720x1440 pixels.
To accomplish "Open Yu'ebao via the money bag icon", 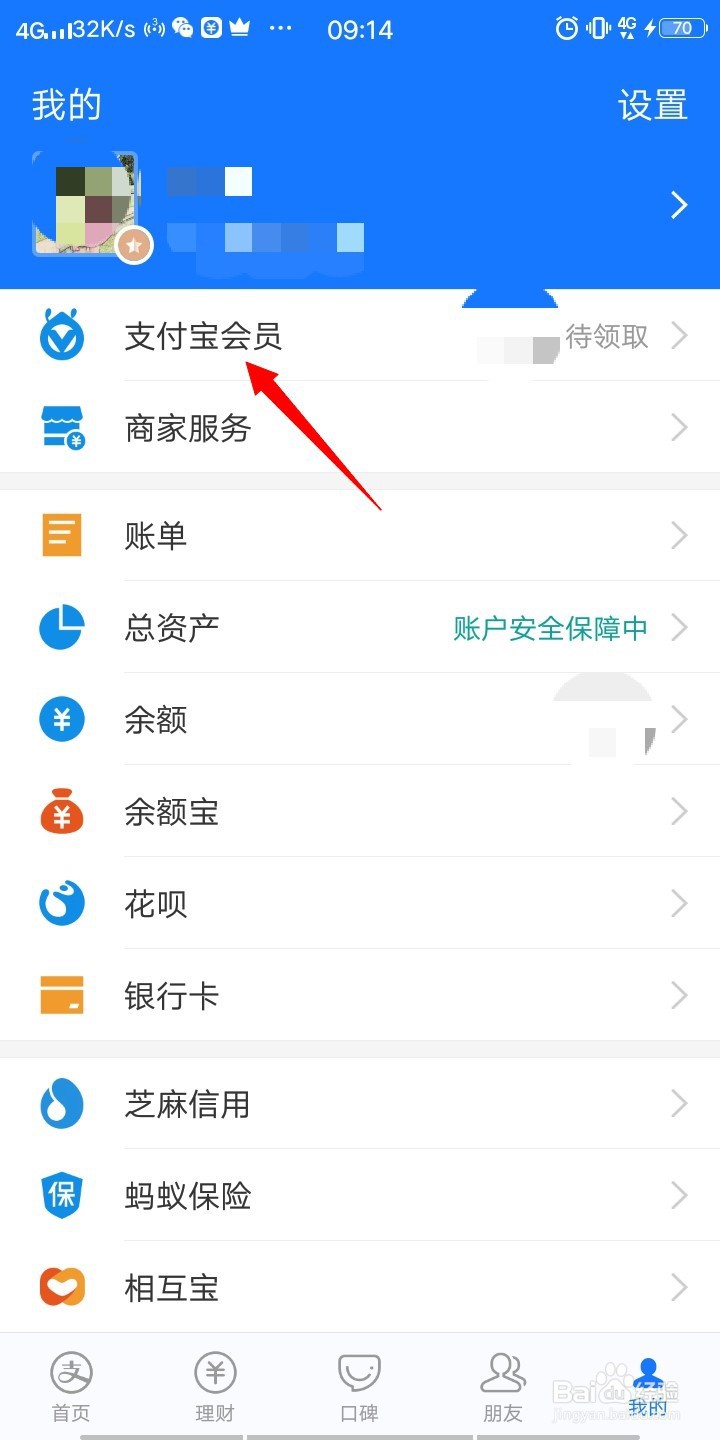I will pos(61,811).
